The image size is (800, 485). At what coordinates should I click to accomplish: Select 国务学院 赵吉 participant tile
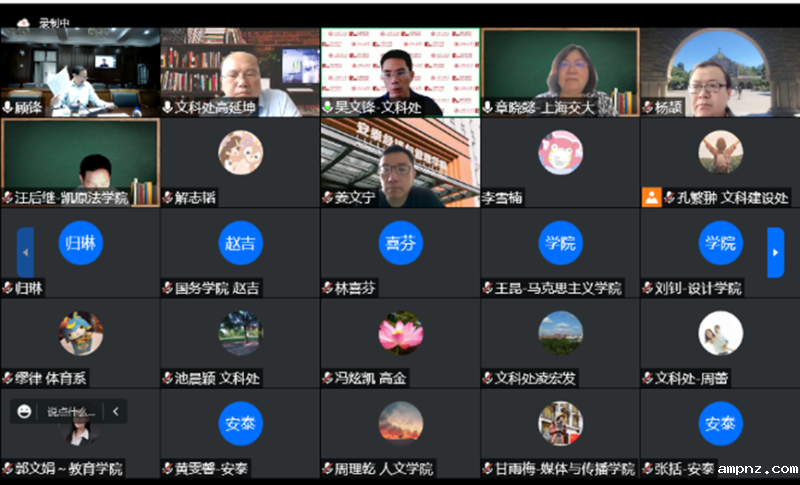click(x=240, y=250)
